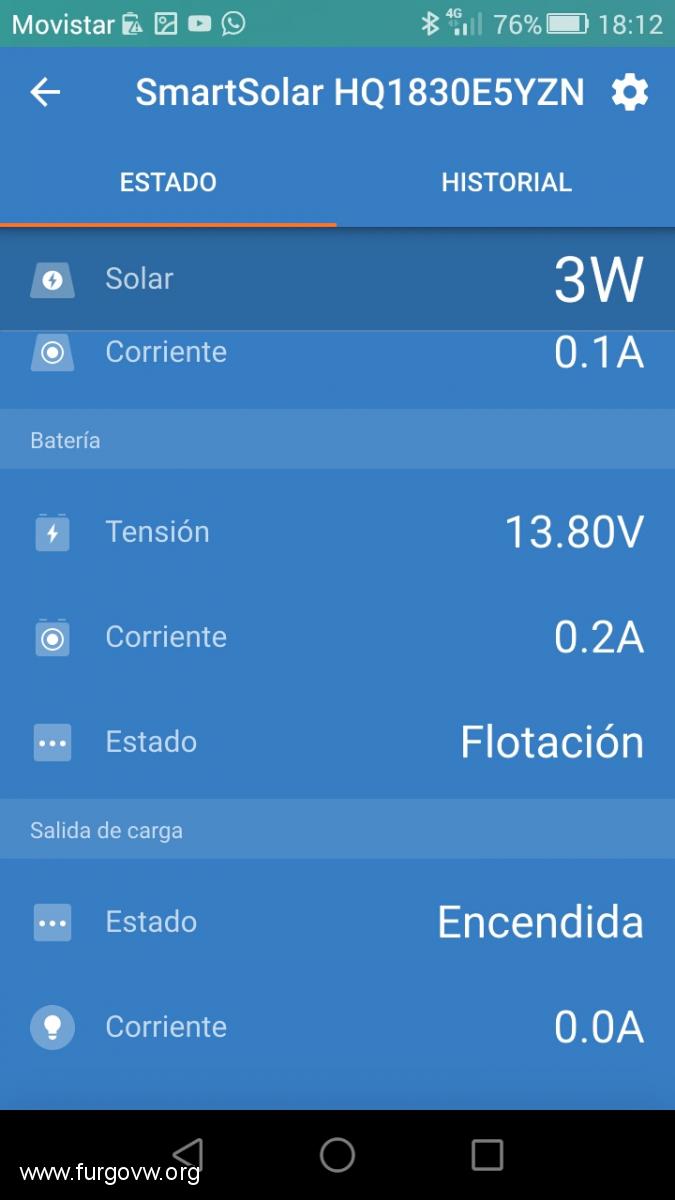Open the settings gear
Image resolution: width=675 pixels, height=1200 pixels.
(x=629, y=93)
